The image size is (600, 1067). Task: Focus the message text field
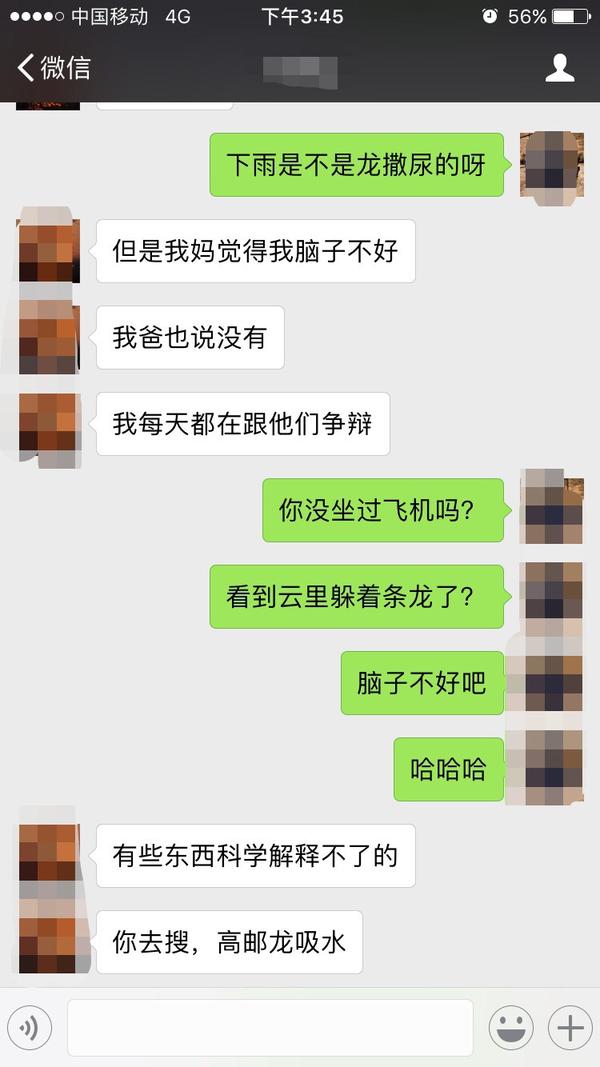point(270,1027)
